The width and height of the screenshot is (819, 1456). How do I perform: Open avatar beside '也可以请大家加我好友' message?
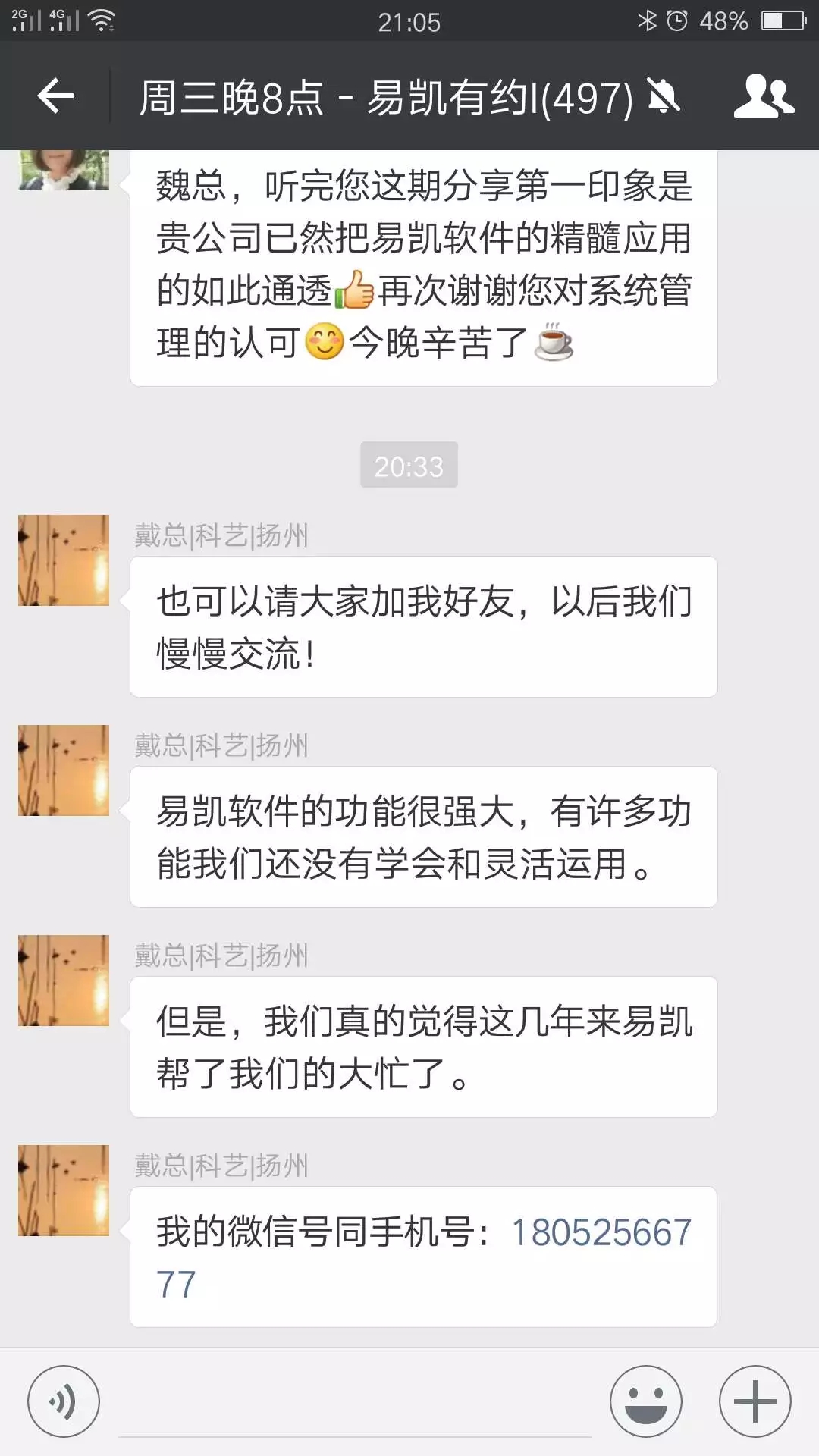coord(64,560)
